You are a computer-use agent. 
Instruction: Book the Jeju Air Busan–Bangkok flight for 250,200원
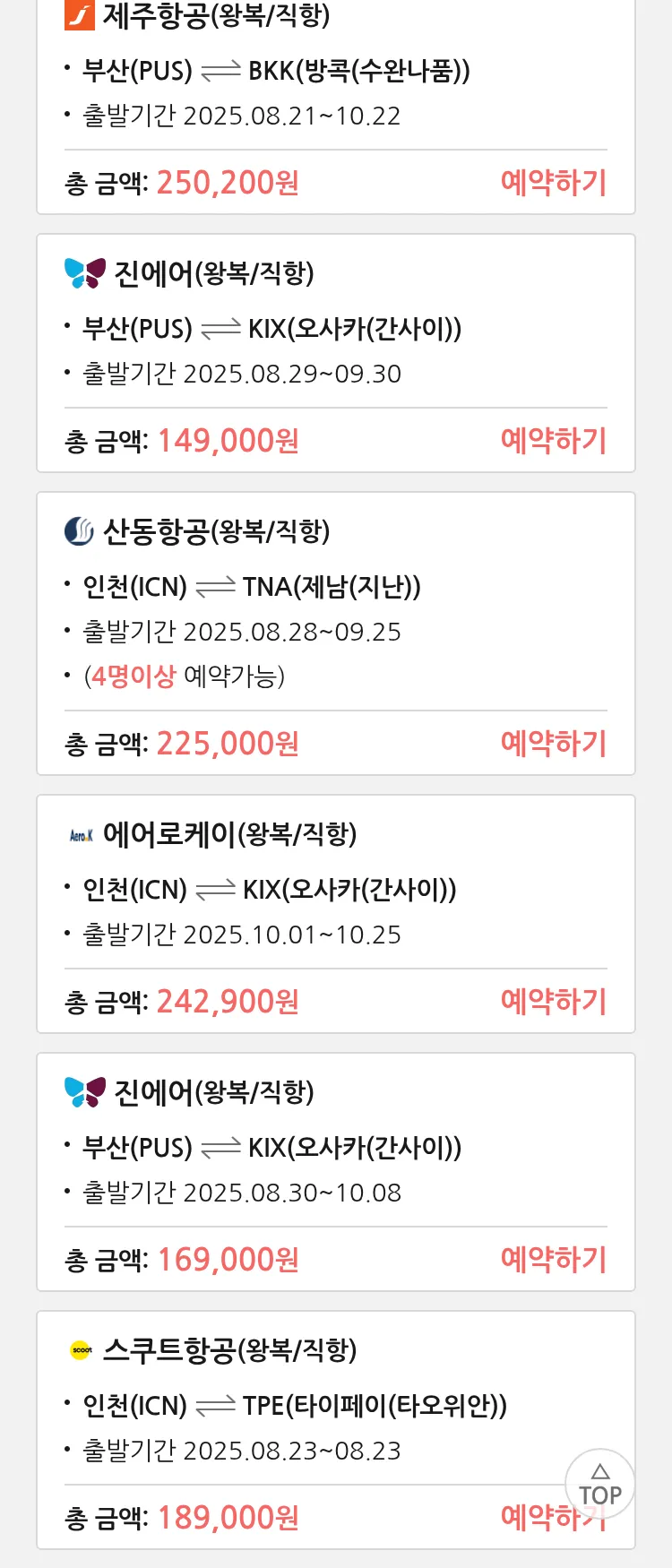click(x=553, y=183)
